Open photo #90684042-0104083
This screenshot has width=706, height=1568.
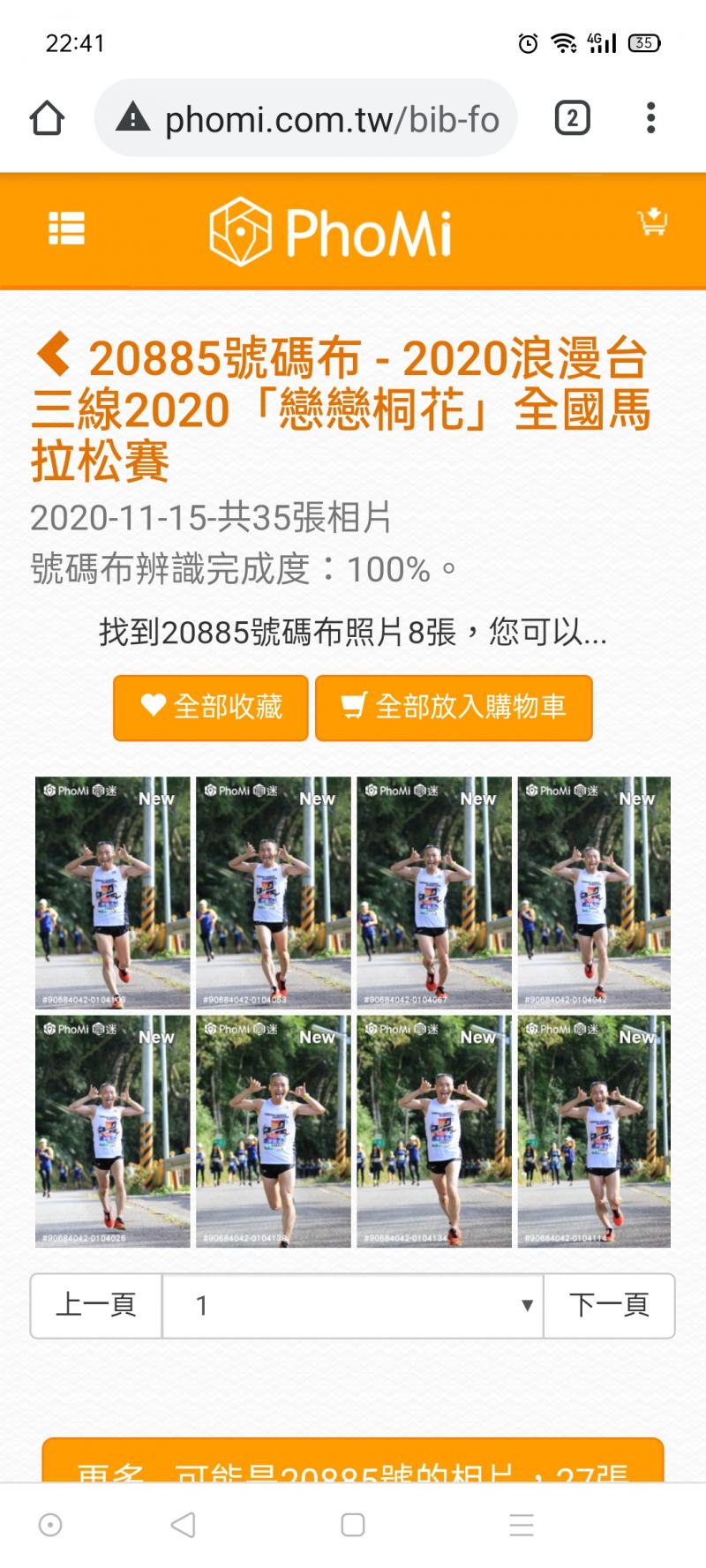point(274,893)
